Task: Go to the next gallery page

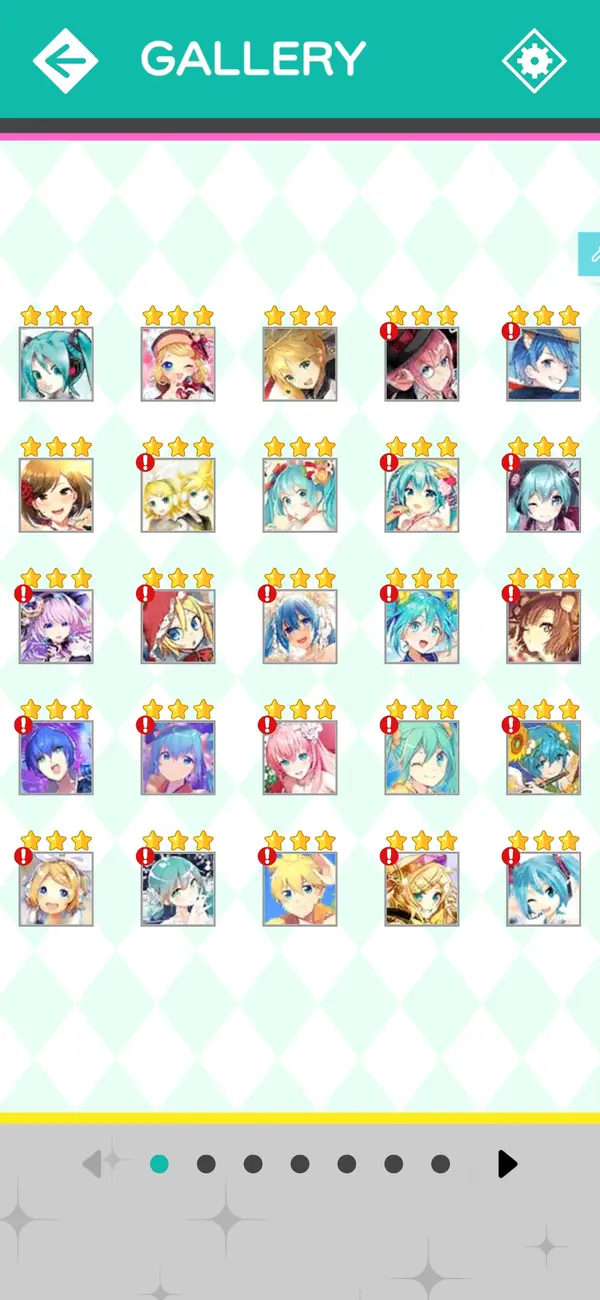Action: [x=508, y=1163]
